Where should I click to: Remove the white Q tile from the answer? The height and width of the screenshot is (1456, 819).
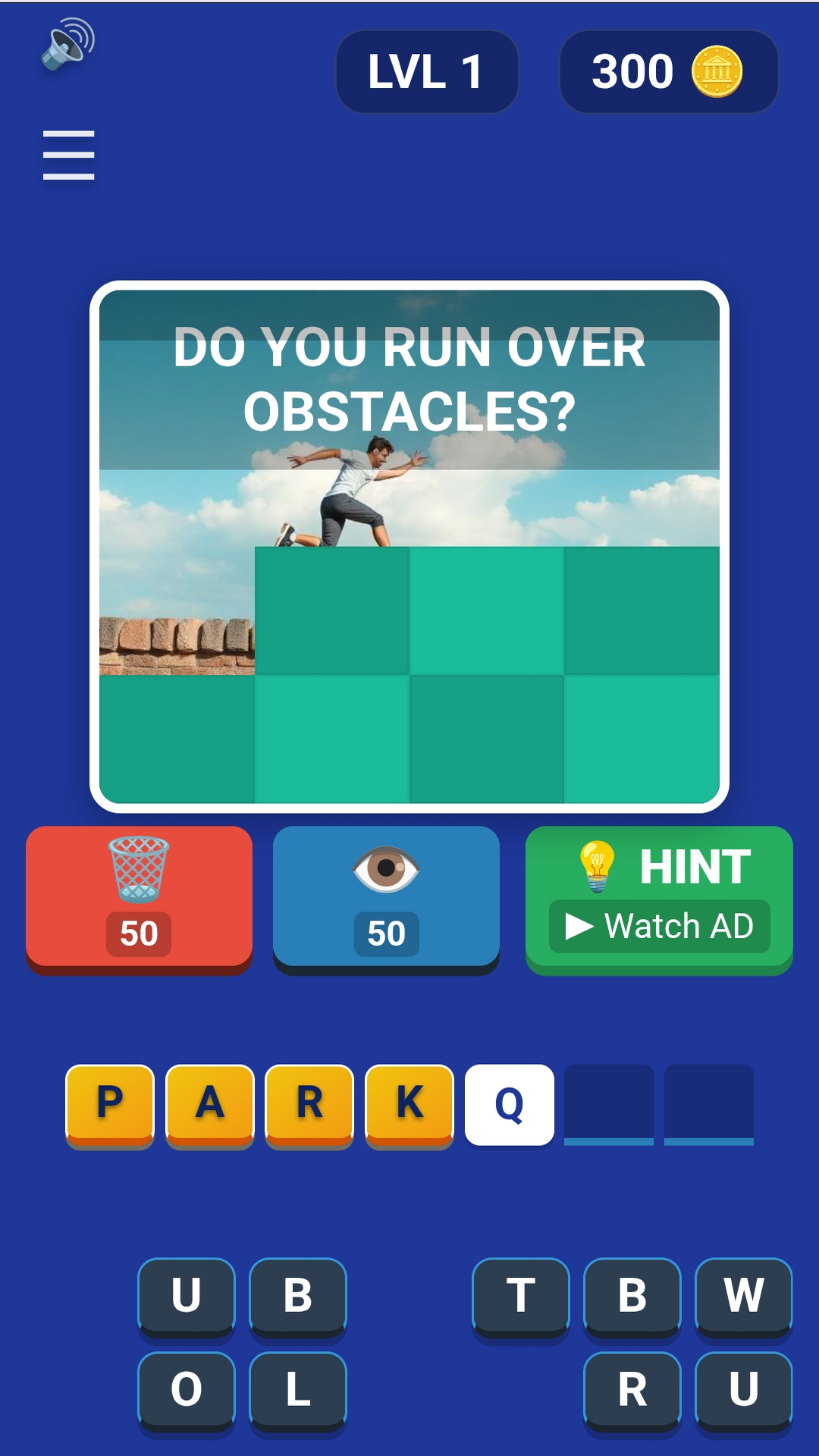pyautogui.click(x=509, y=1105)
